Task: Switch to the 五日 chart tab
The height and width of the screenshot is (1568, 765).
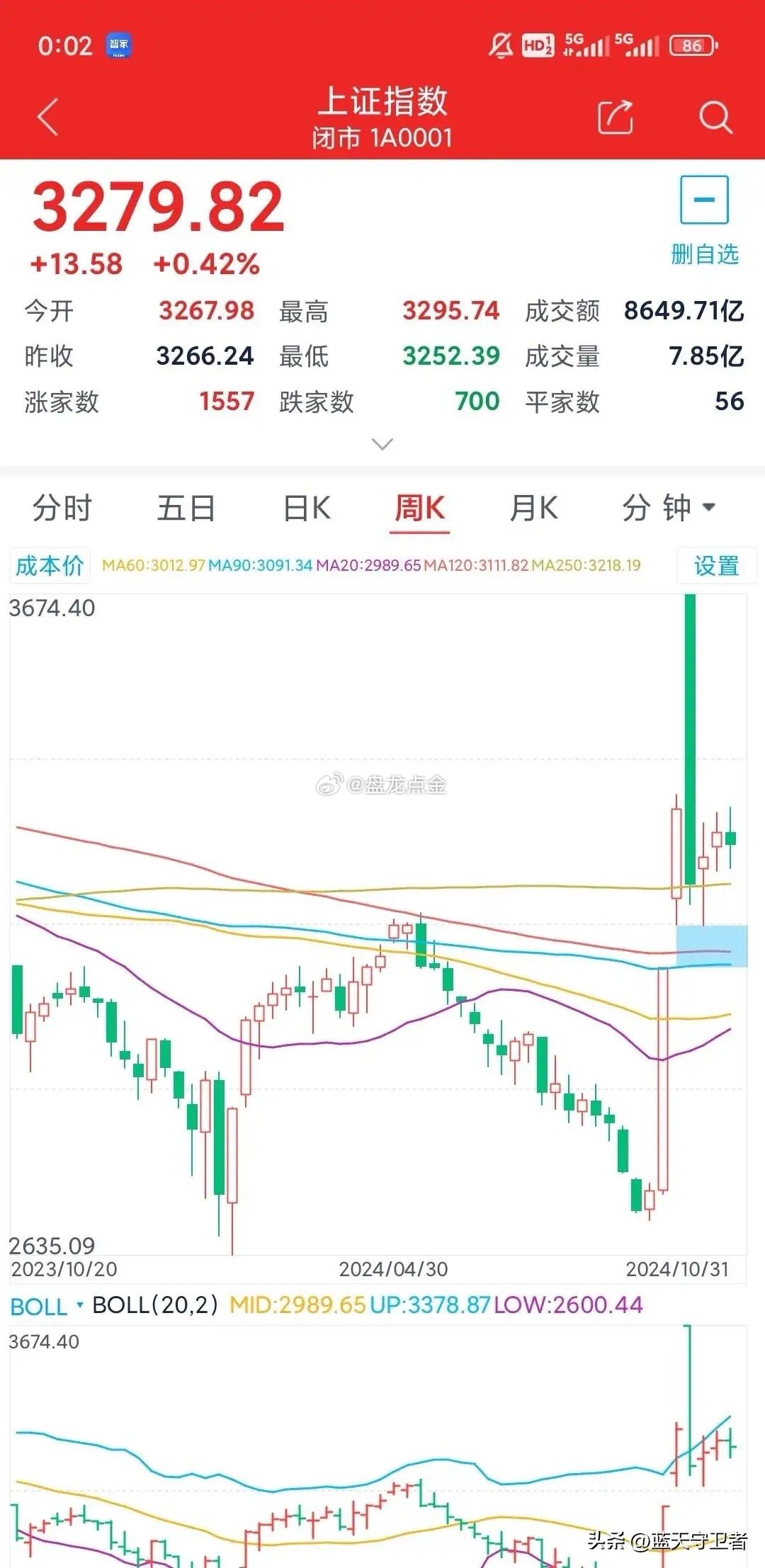Action: [186, 509]
